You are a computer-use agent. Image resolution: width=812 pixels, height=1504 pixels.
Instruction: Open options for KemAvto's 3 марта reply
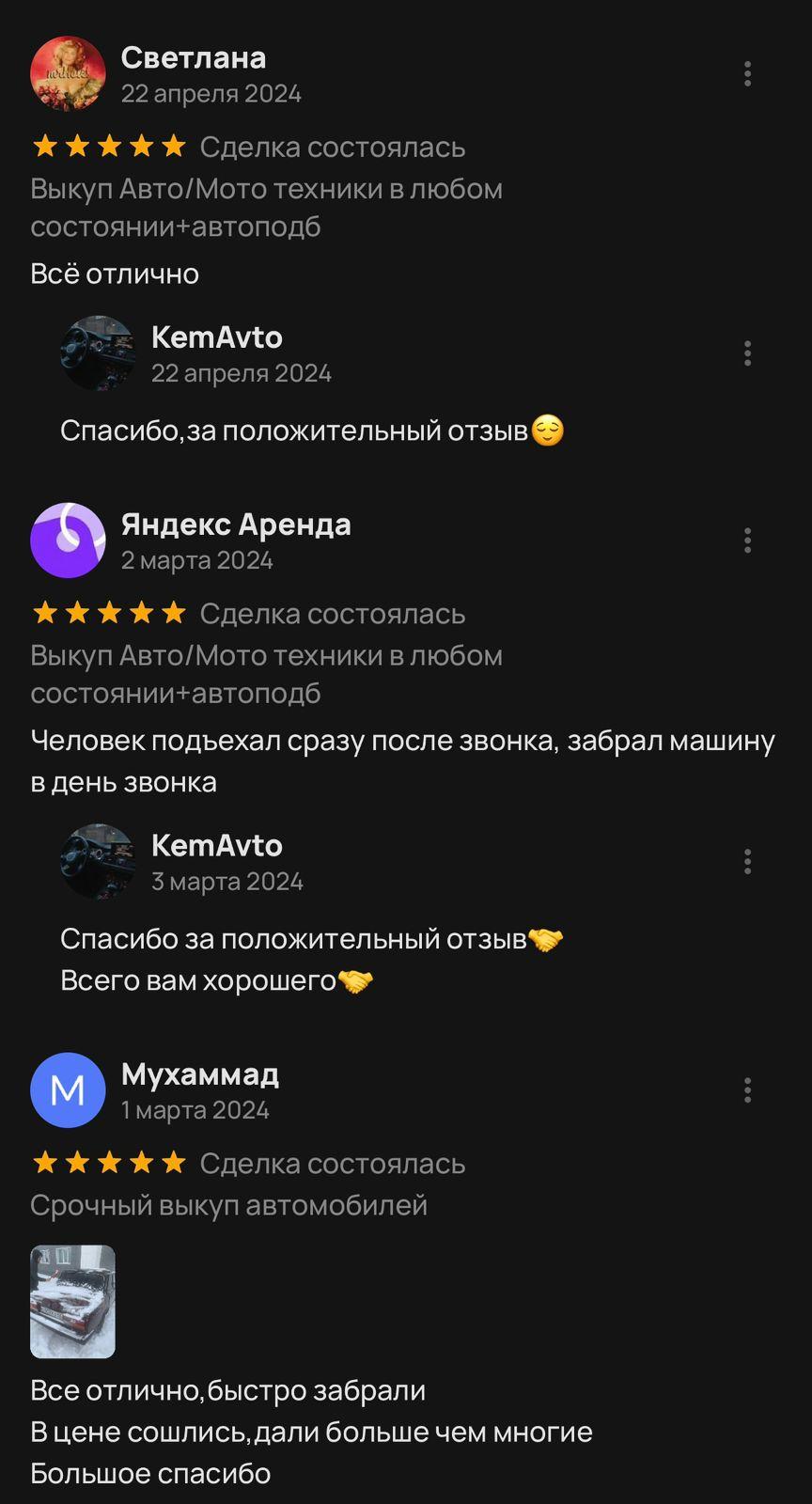[x=747, y=862]
